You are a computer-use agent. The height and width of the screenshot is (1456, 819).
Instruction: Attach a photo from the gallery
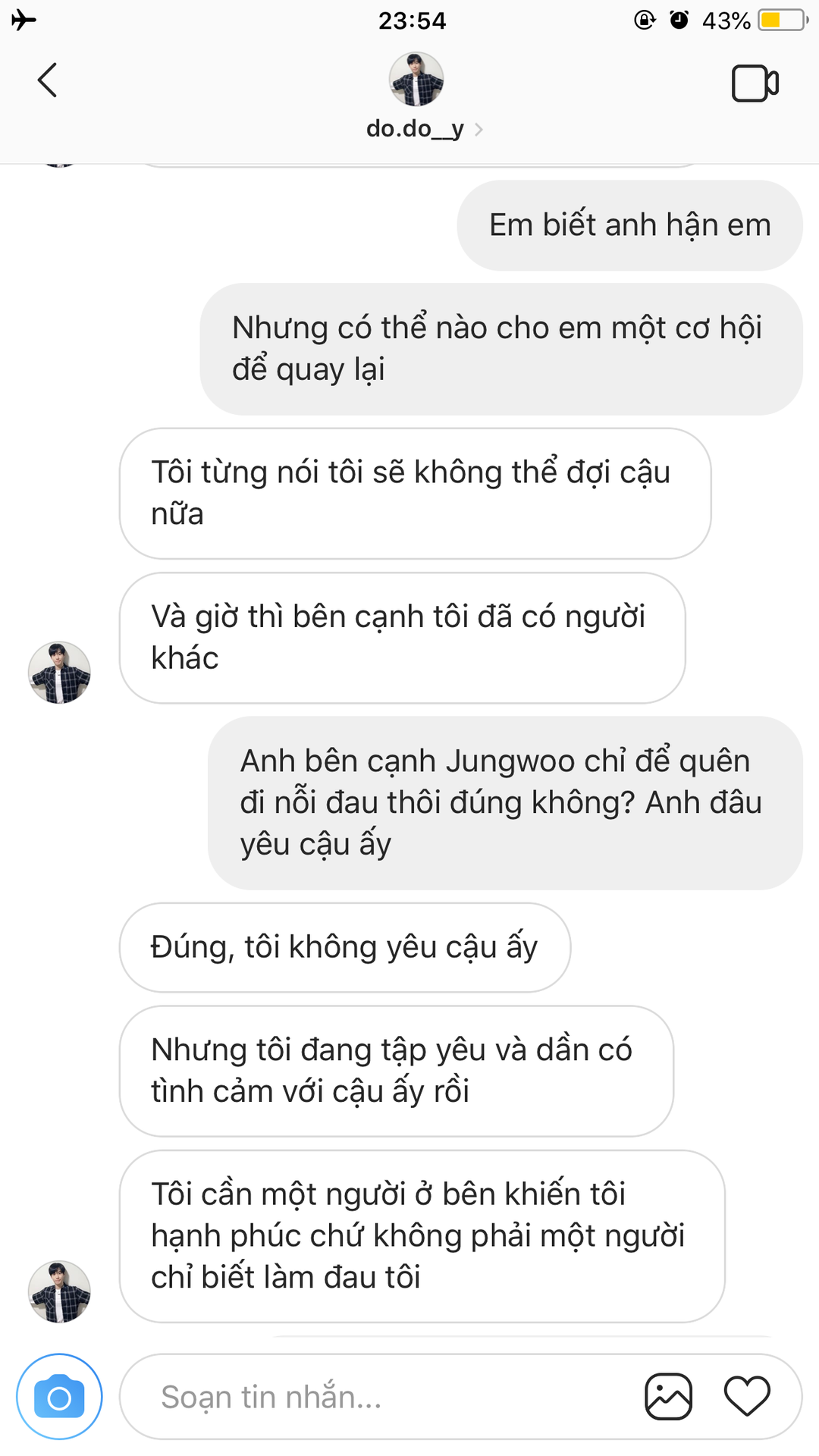coord(668,1396)
